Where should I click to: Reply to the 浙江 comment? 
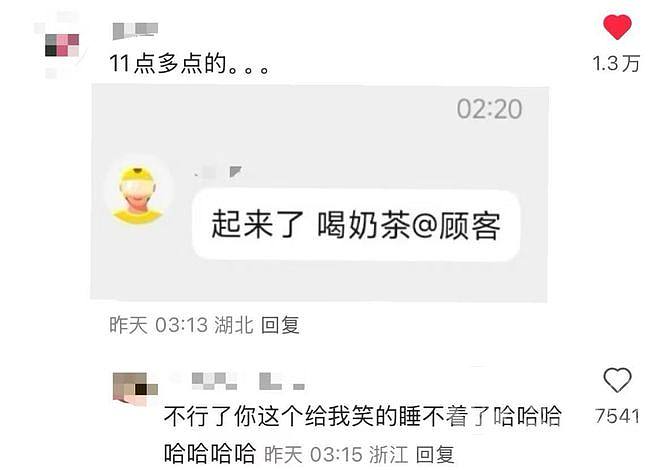[x=435, y=453]
